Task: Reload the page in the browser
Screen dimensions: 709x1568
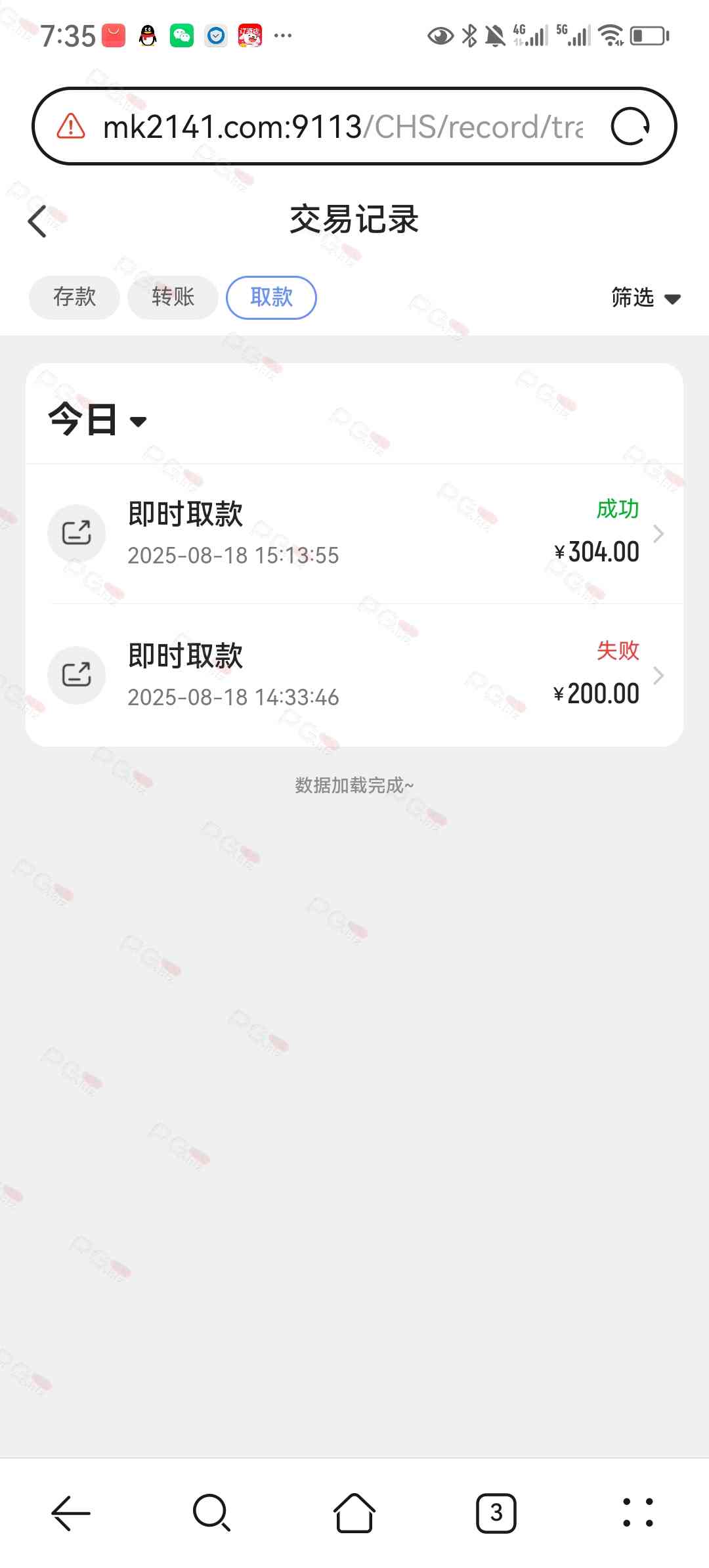Action: 630,126
